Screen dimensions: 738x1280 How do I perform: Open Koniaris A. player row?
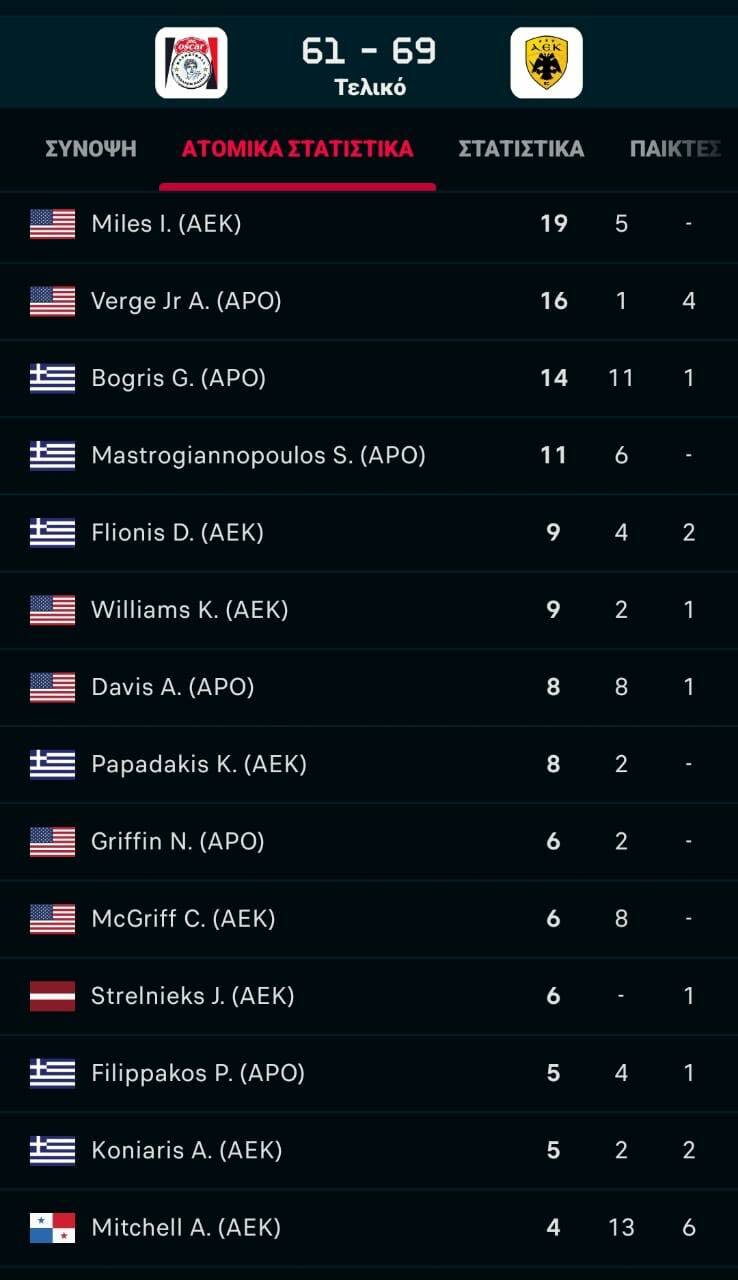369,1150
